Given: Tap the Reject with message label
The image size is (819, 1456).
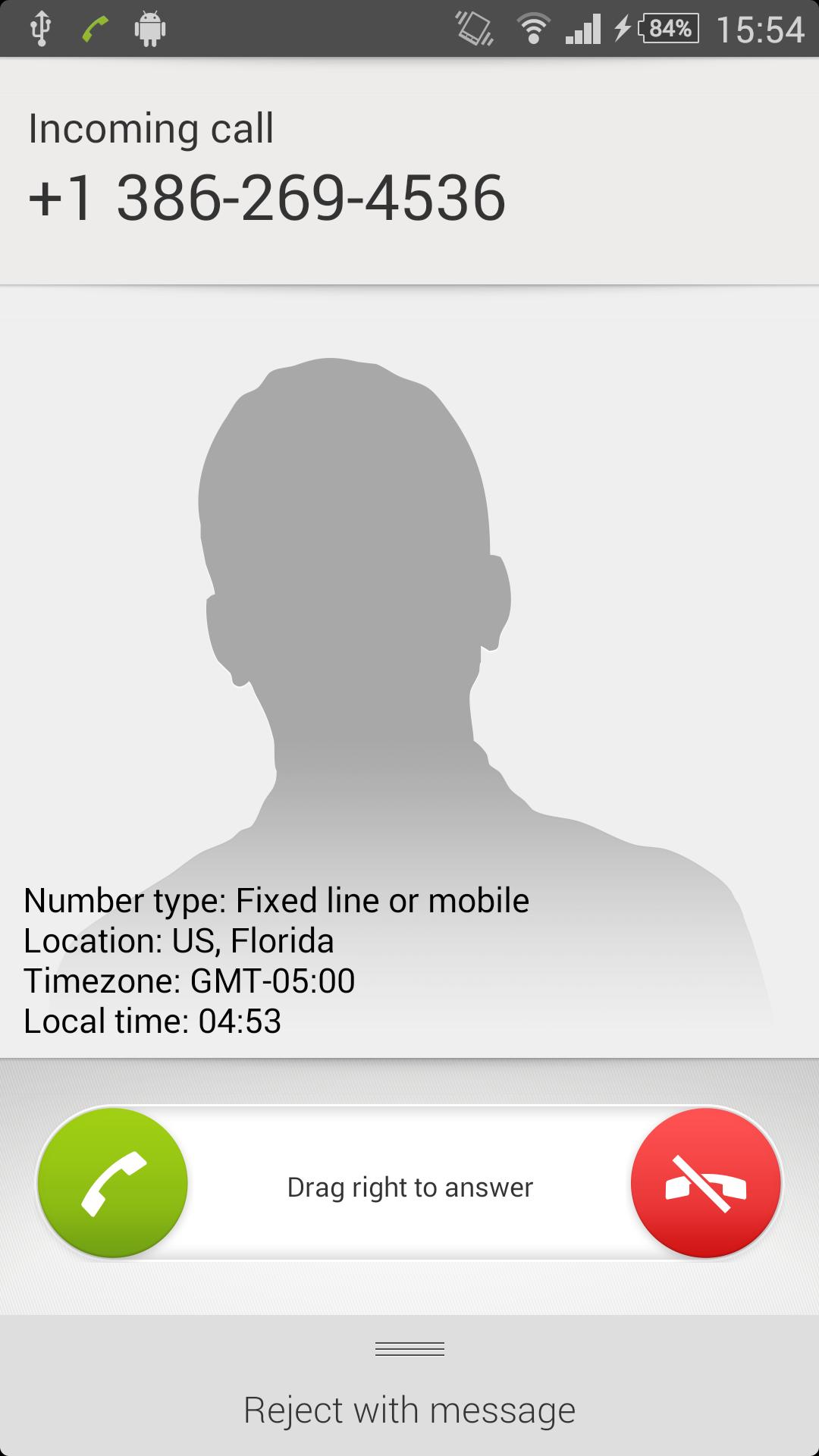Looking at the screenshot, I should pyautogui.click(x=409, y=1409).
